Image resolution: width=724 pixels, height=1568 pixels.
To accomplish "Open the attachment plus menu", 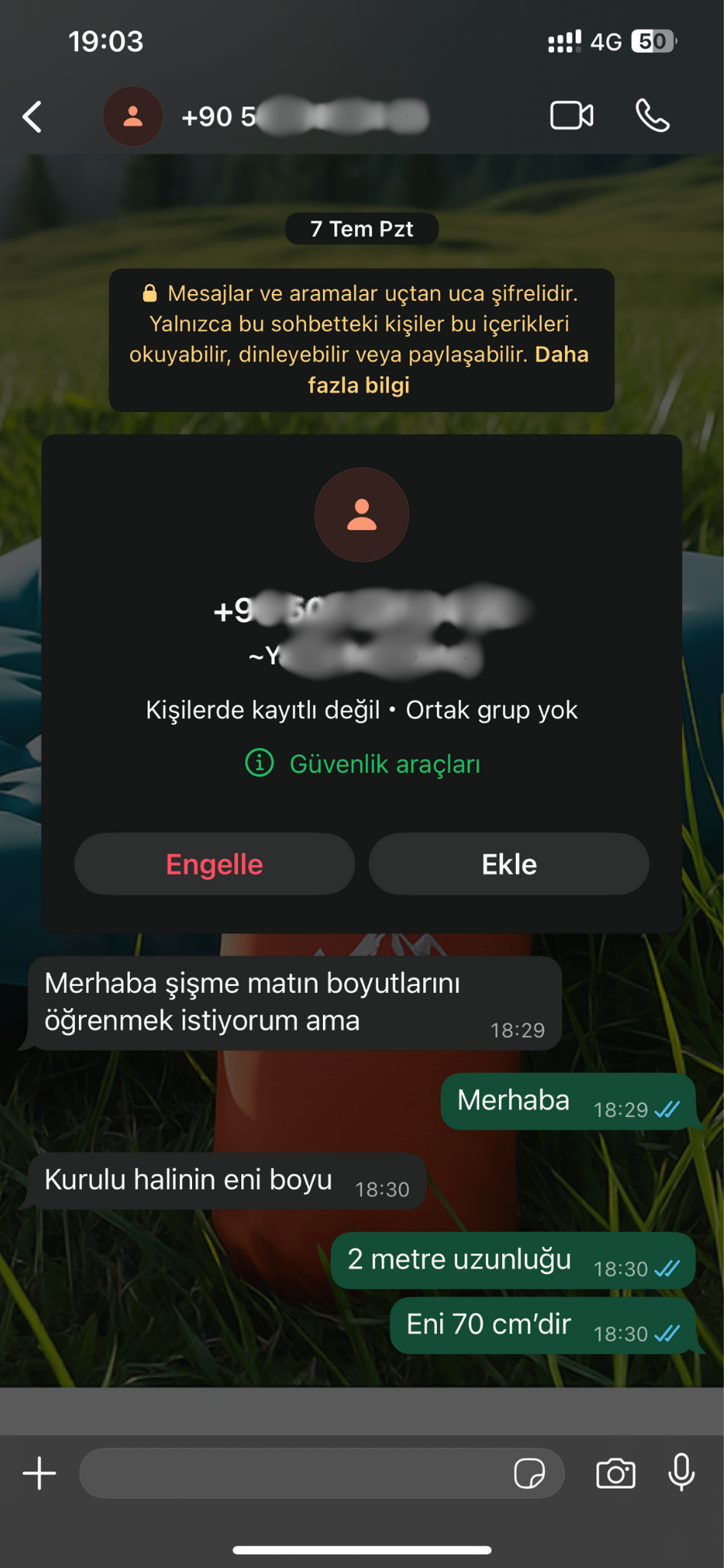I will [40, 1473].
